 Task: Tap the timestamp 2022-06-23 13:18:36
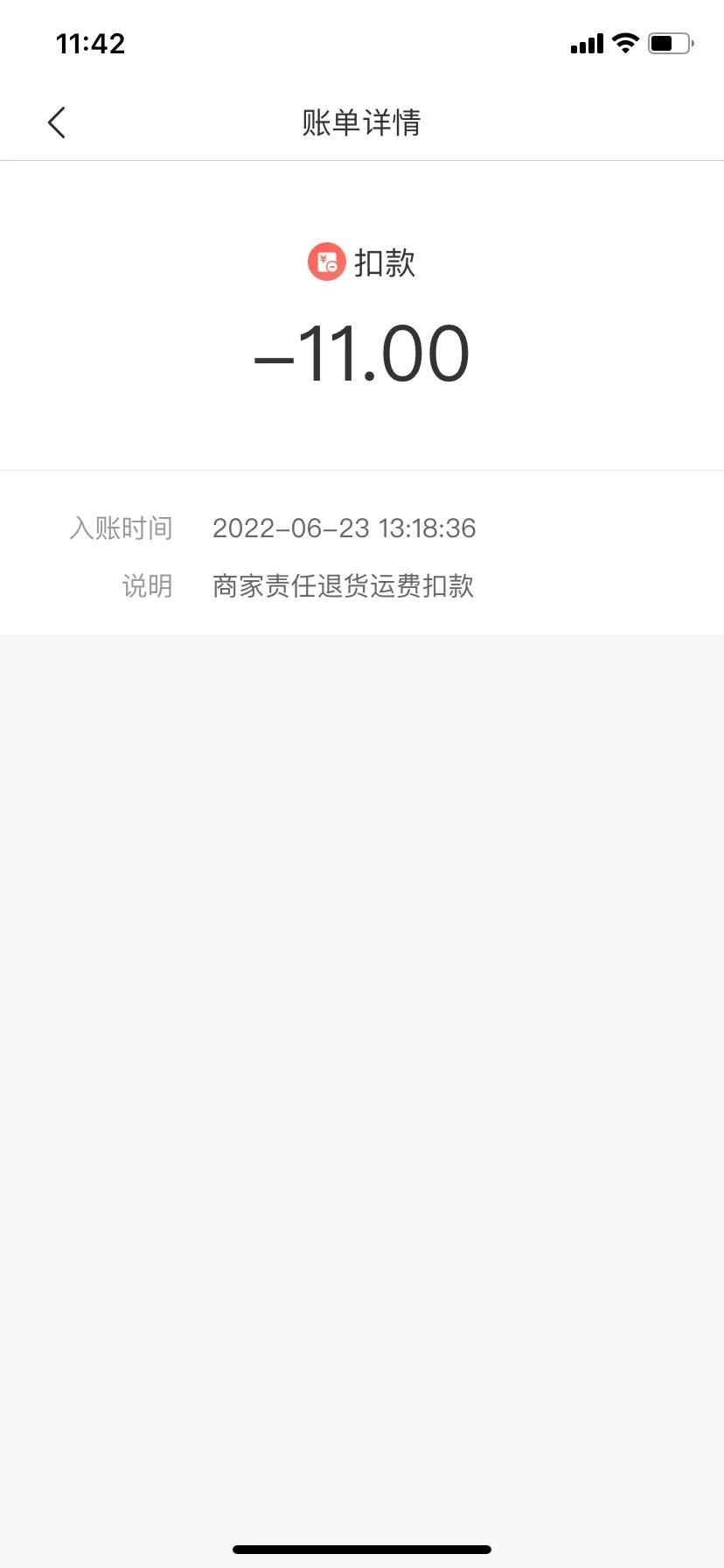click(x=345, y=528)
